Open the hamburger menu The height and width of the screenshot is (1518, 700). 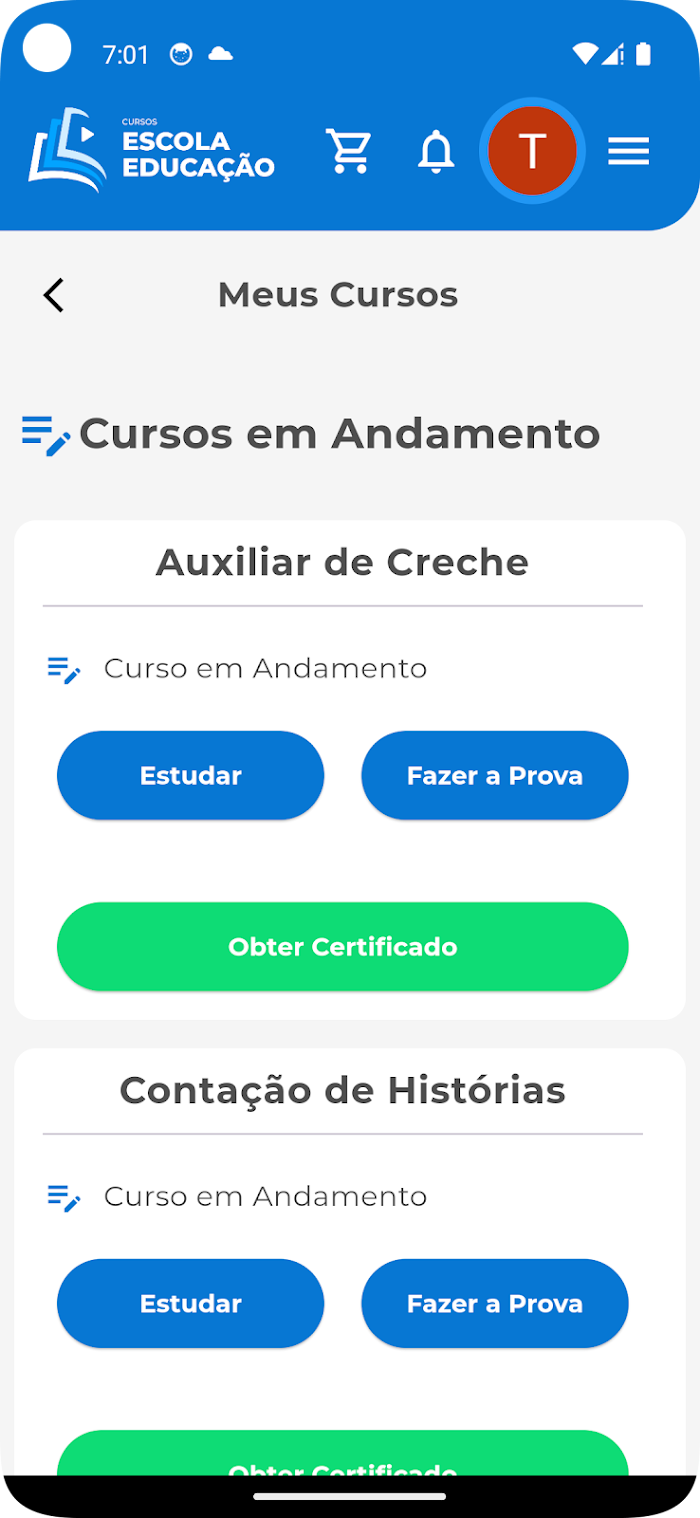629,152
